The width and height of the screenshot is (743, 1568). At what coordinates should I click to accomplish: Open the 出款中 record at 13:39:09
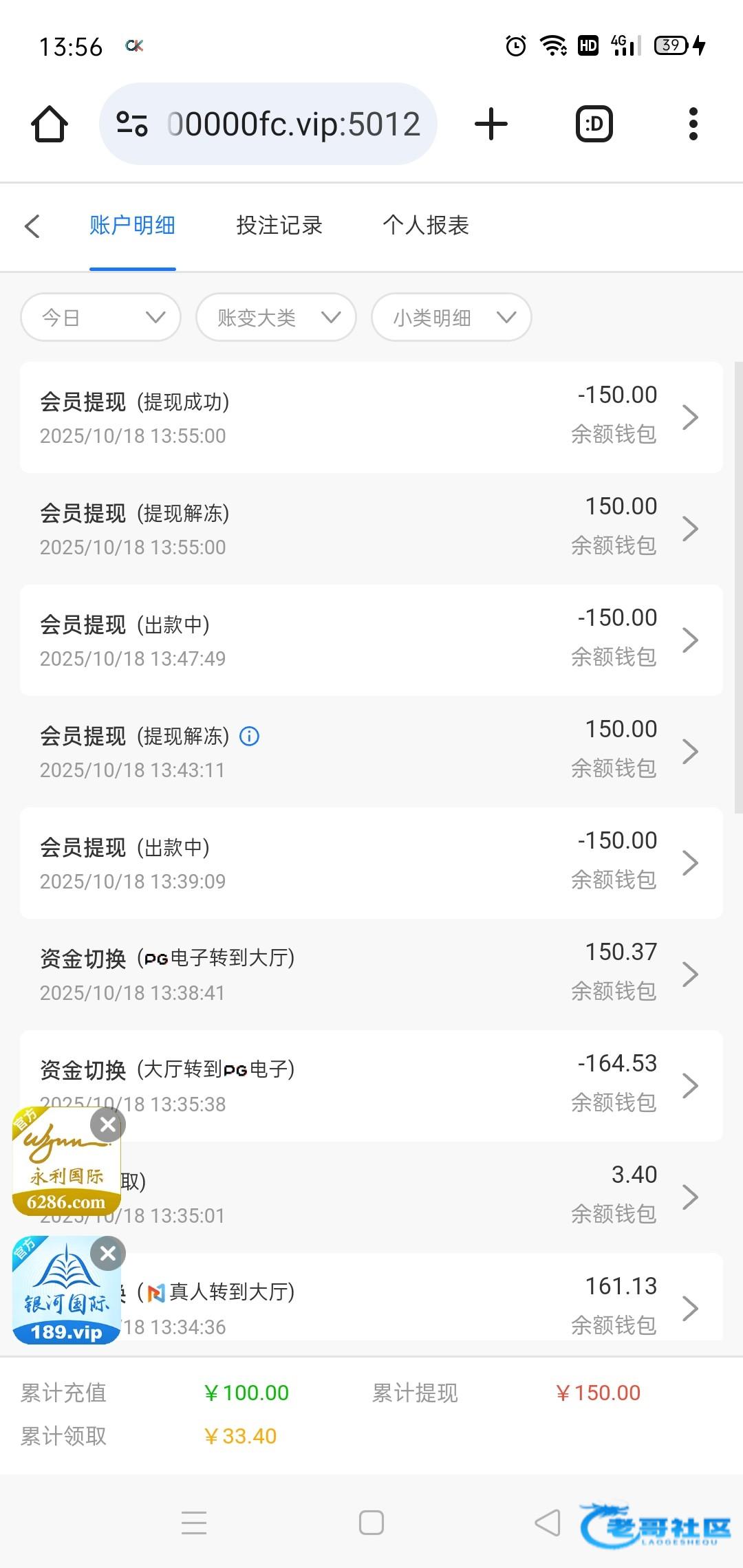371,863
